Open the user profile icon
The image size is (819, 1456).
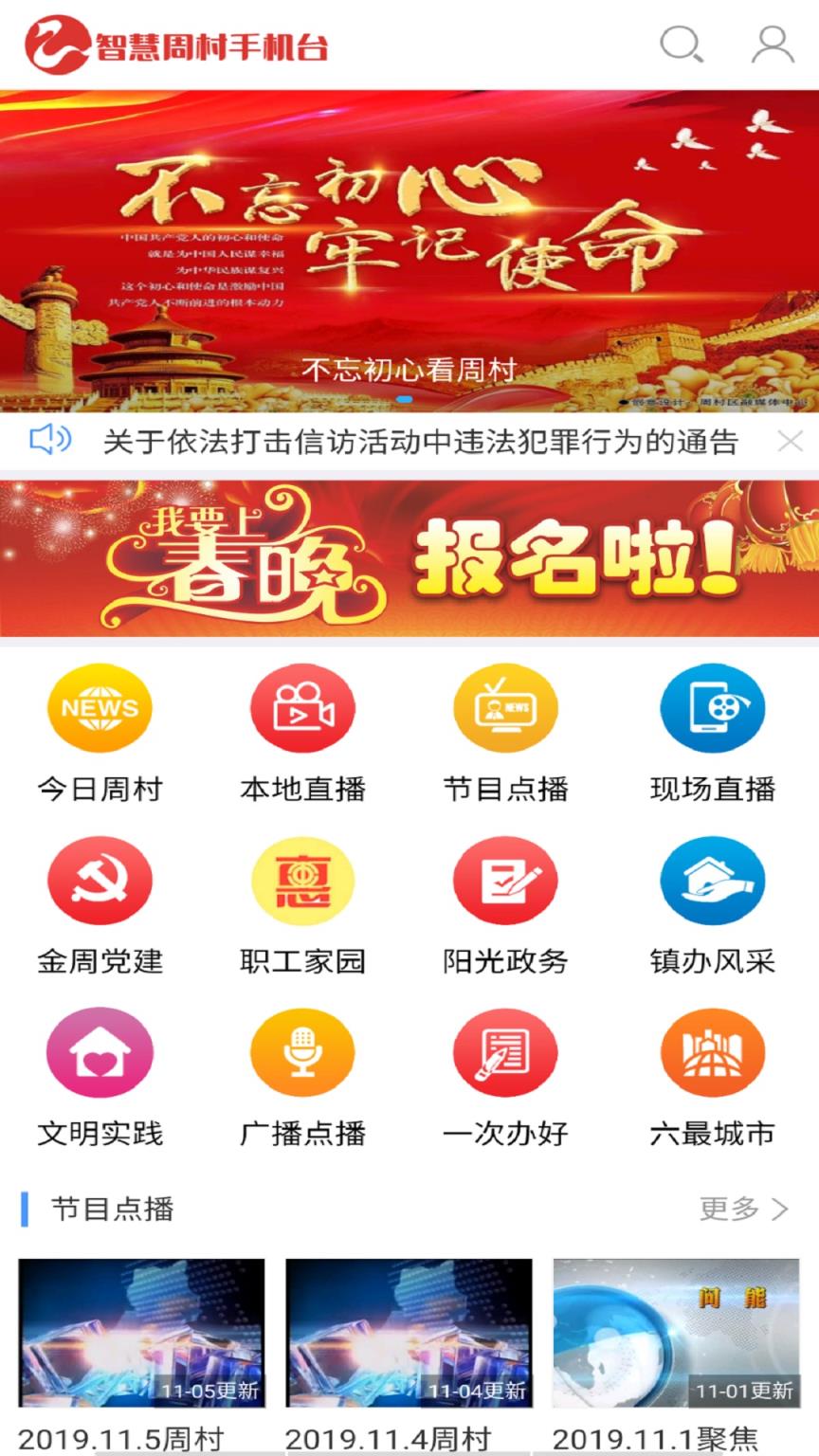[773, 43]
